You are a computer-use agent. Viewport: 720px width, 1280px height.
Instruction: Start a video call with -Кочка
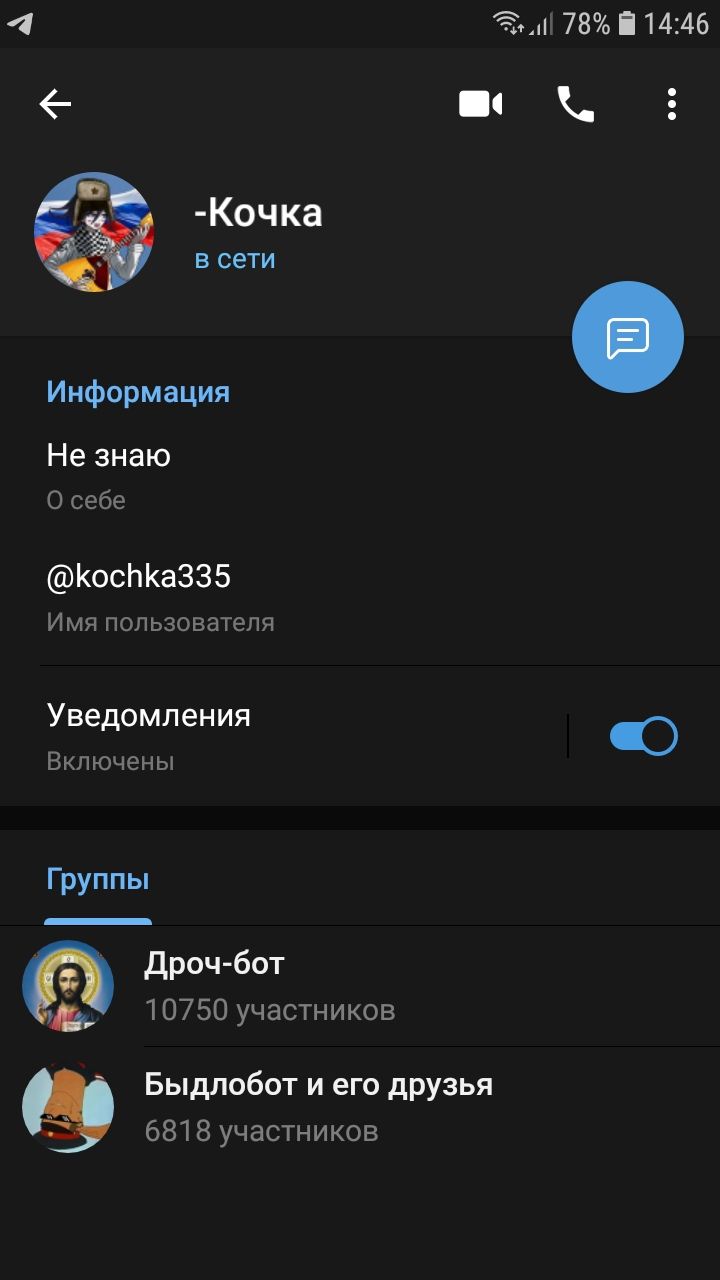(480, 104)
